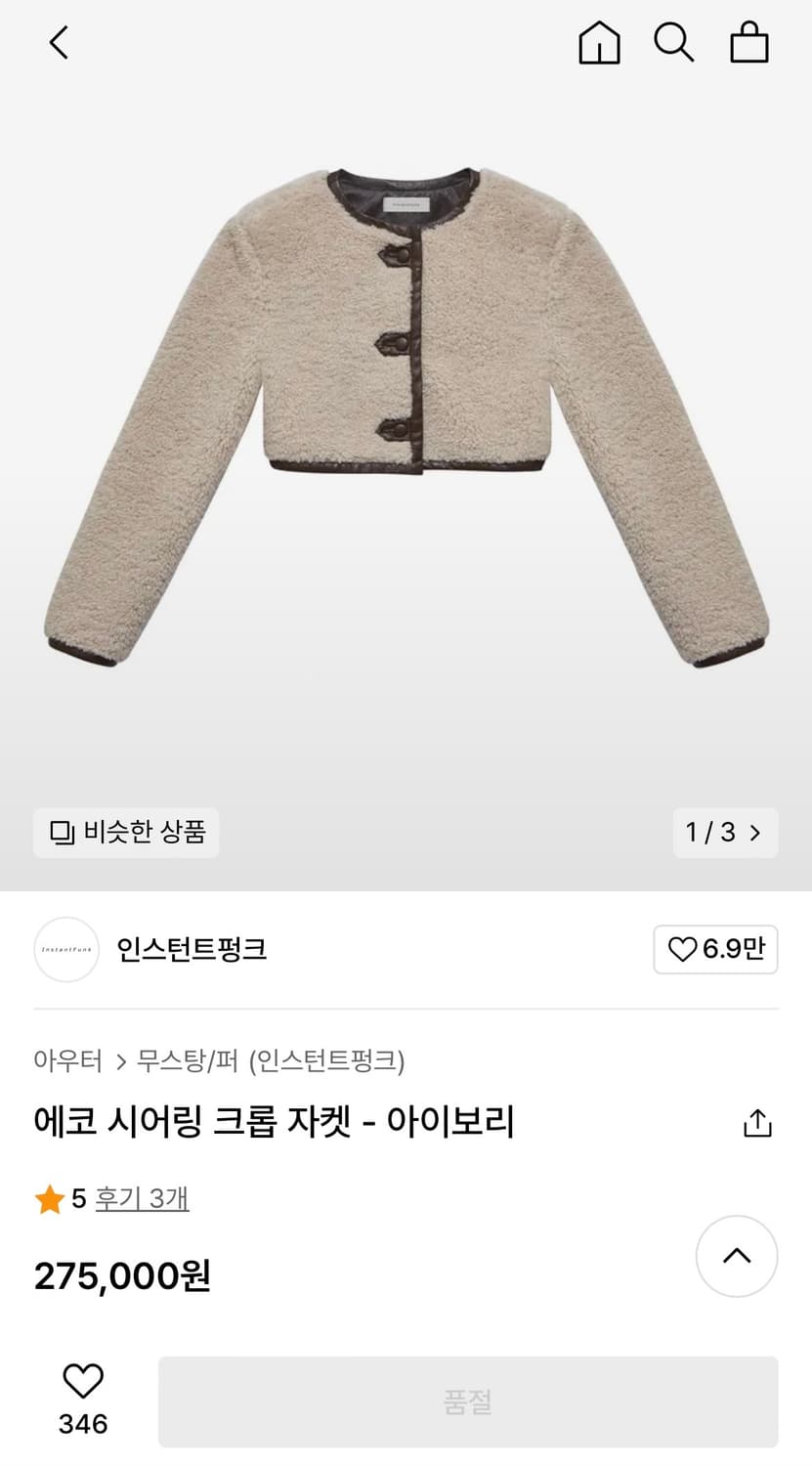The height and width of the screenshot is (1466, 812).
Task: View shopping bag via the bag icon
Action: (748, 42)
